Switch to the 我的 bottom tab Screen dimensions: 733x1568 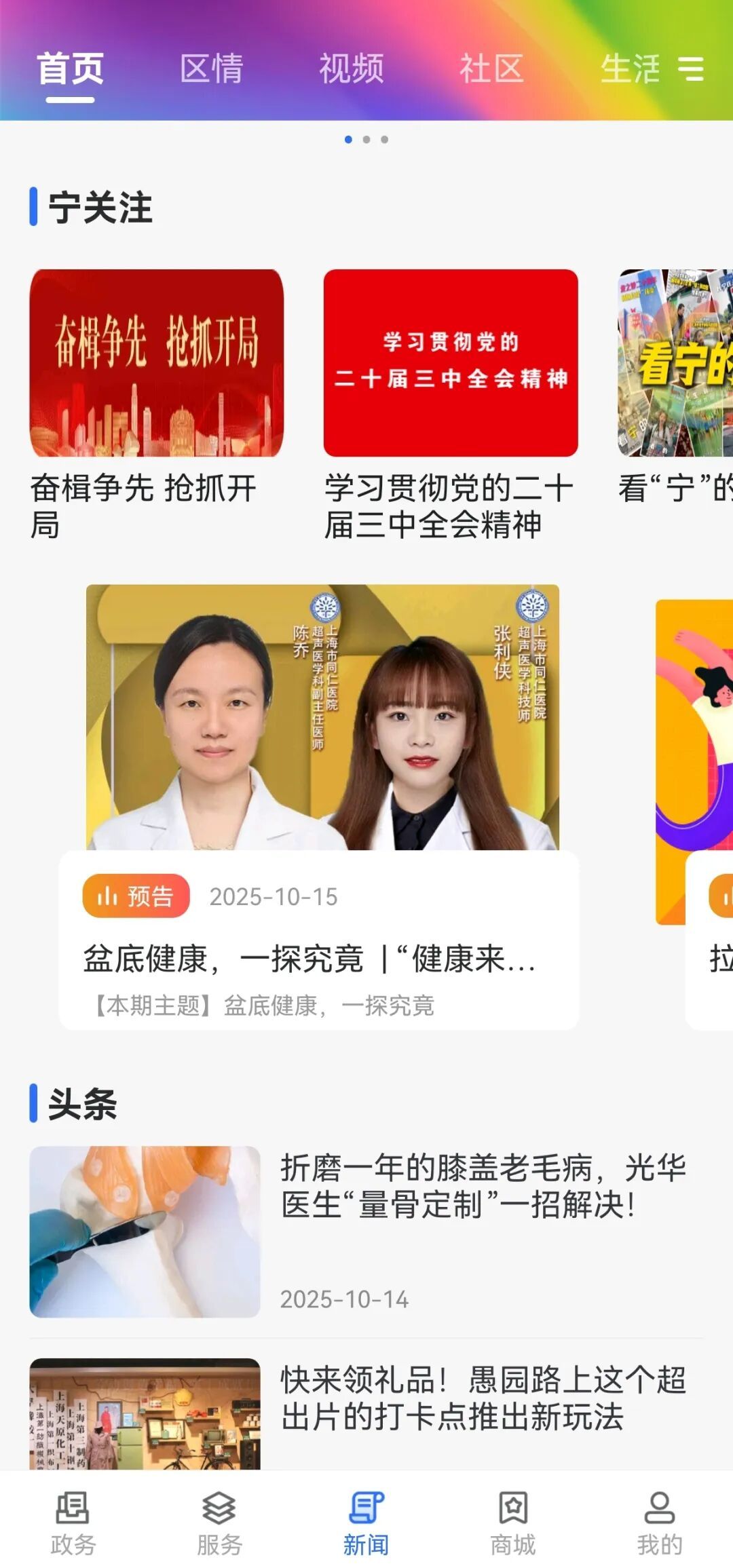659,1524
